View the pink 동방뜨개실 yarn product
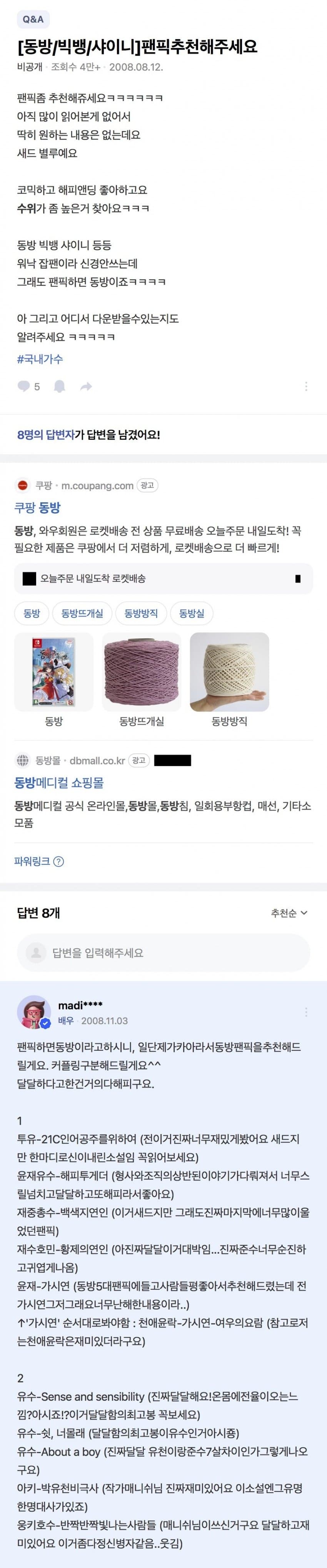327x1568 pixels. [141, 671]
